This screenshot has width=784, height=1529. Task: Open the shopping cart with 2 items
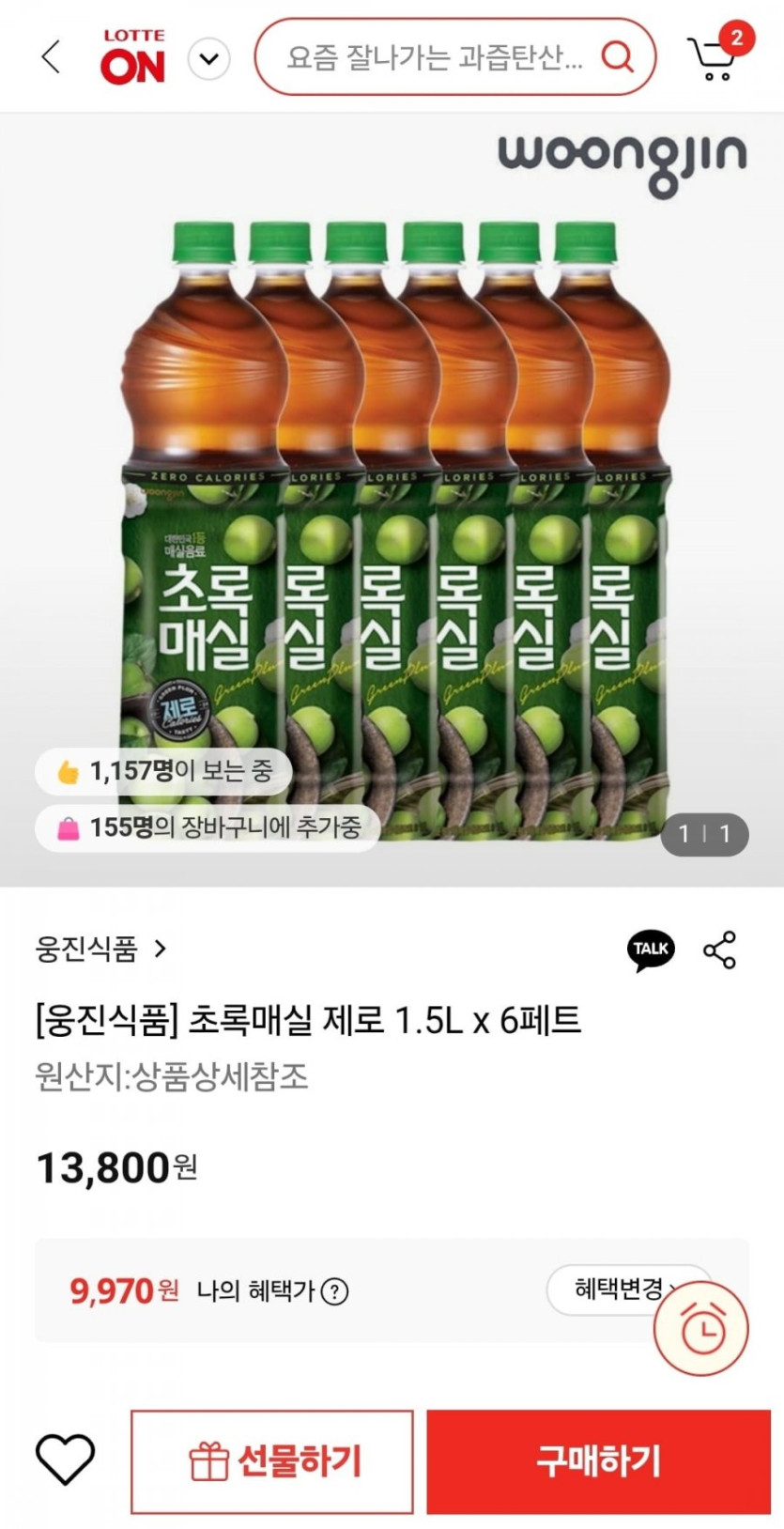point(714,58)
